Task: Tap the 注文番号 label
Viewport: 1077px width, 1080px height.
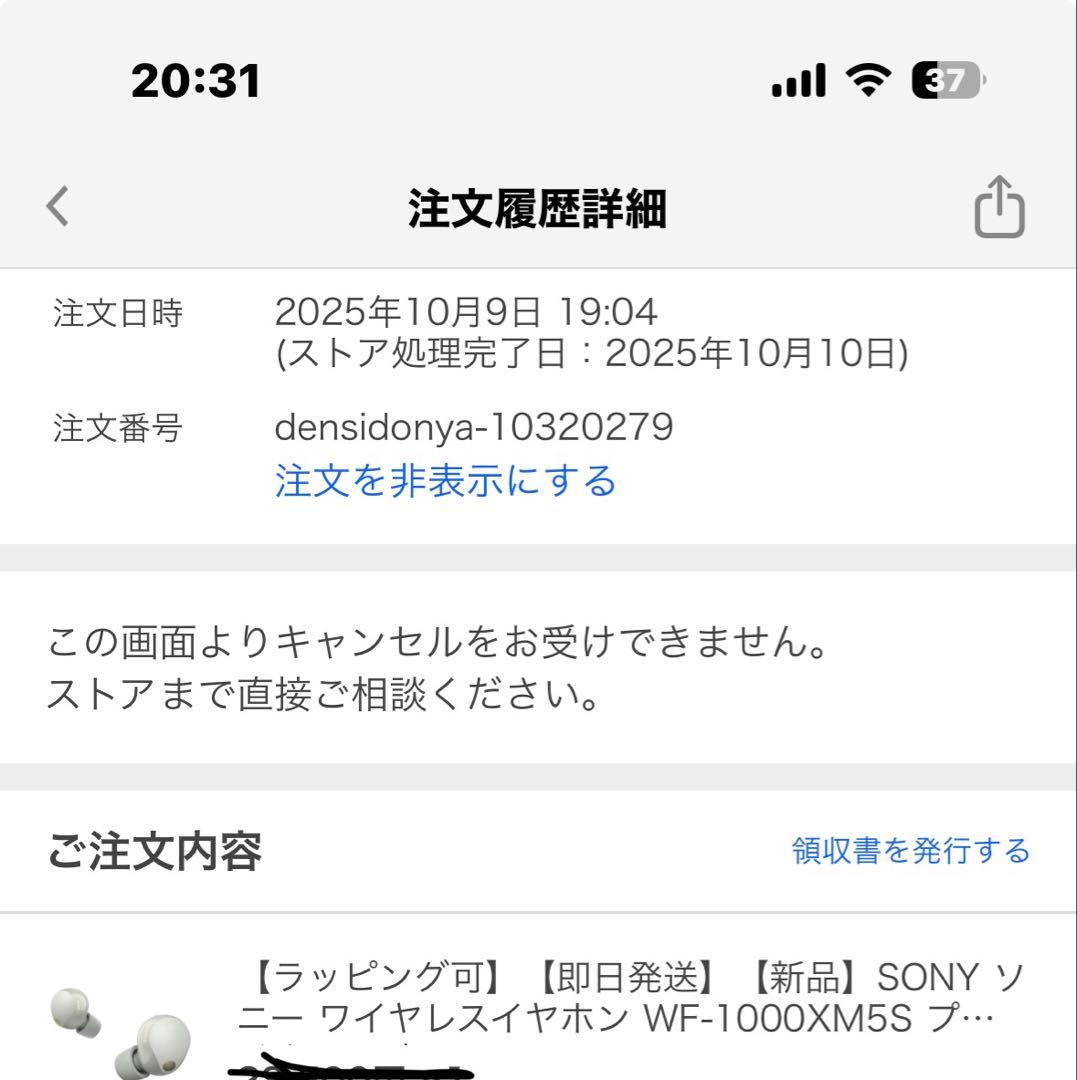Action: [x=115, y=428]
